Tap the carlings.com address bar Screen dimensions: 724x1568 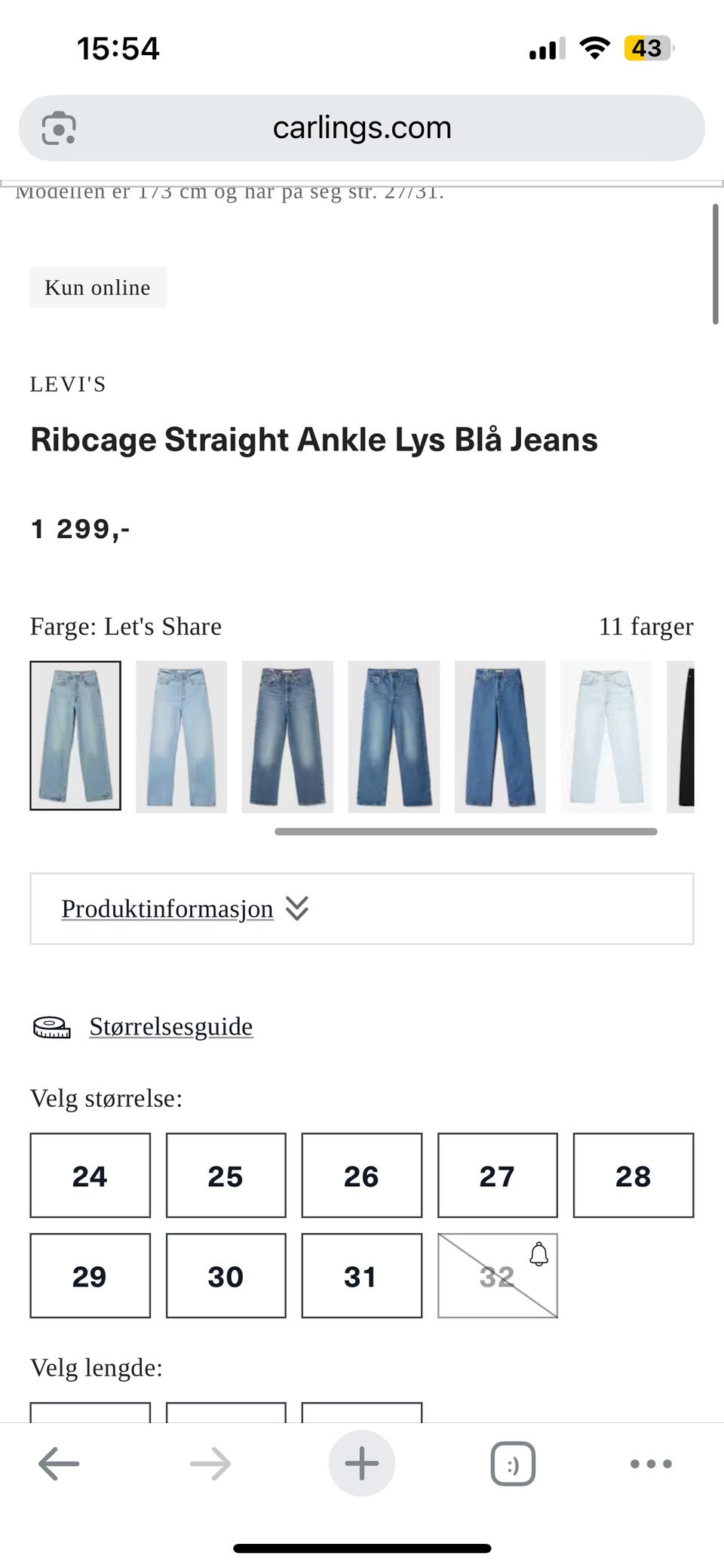[362, 128]
